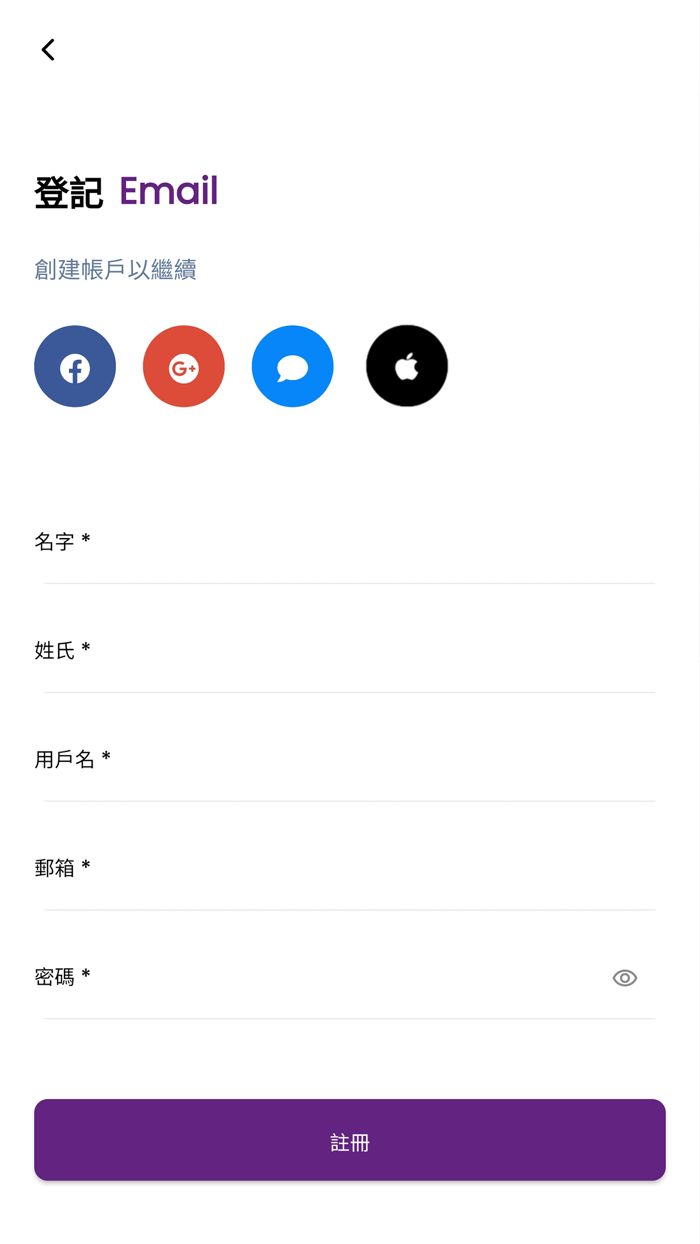Sign up with Apple

(x=406, y=366)
